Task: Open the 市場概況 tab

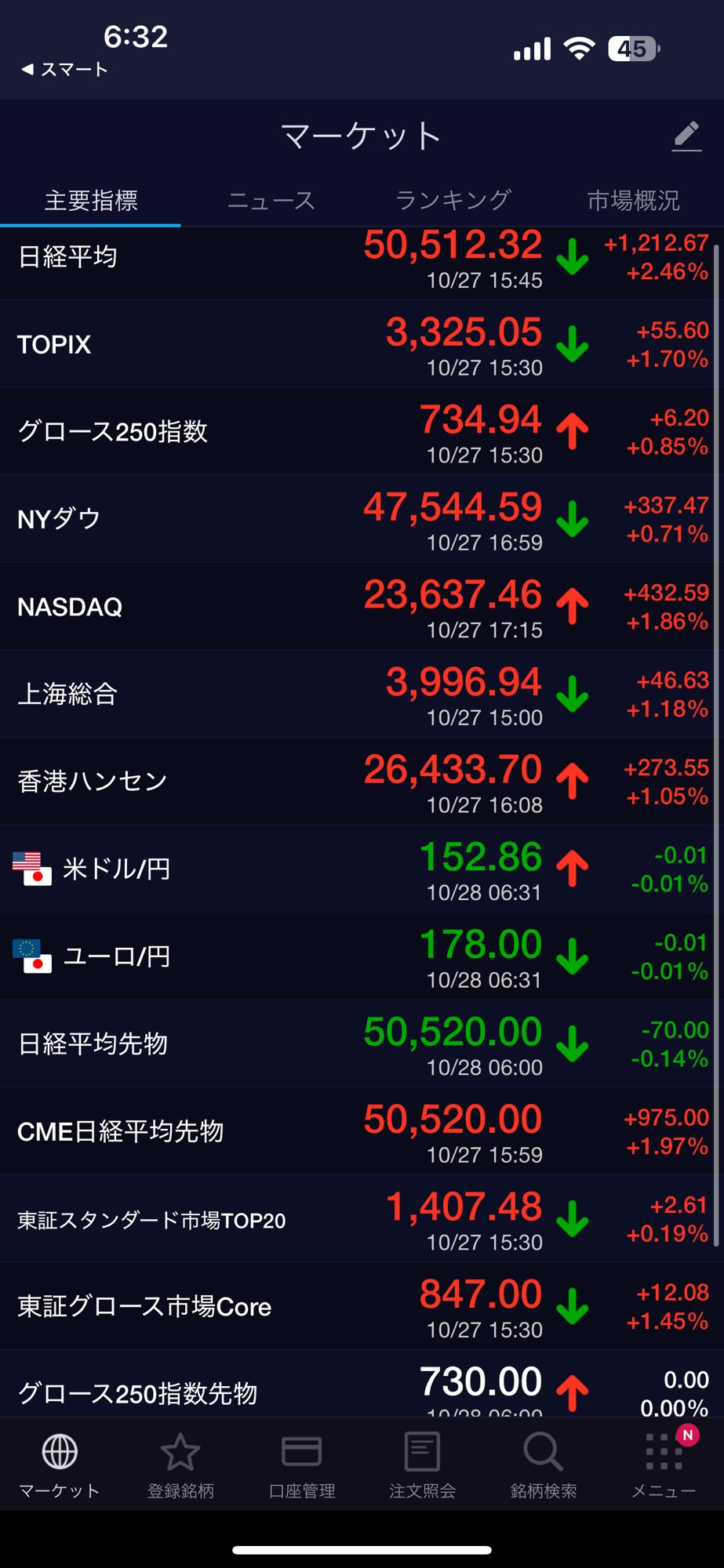Action: pyautogui.click(x=633, y=201)
